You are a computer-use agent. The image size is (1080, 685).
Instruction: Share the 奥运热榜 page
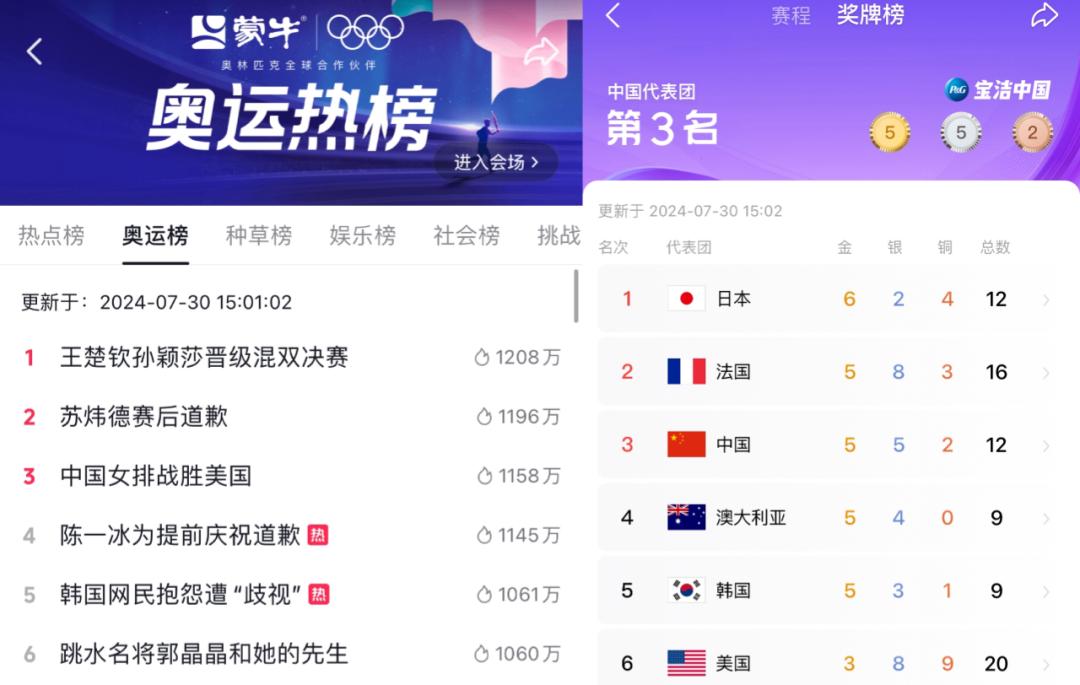[541, 52]
